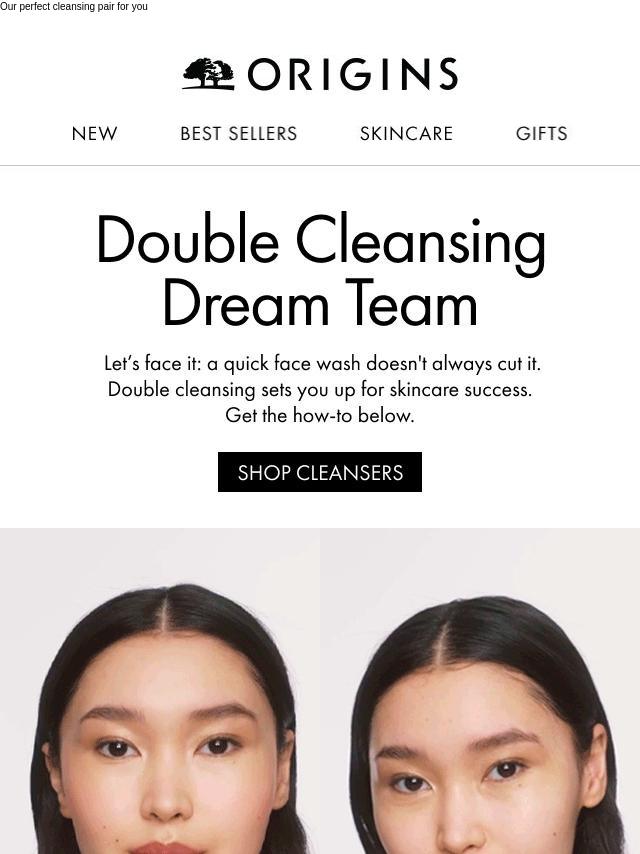Open the Origins logo homepage link
Viewport: 640px width, 854px height.
coord(320,74)
